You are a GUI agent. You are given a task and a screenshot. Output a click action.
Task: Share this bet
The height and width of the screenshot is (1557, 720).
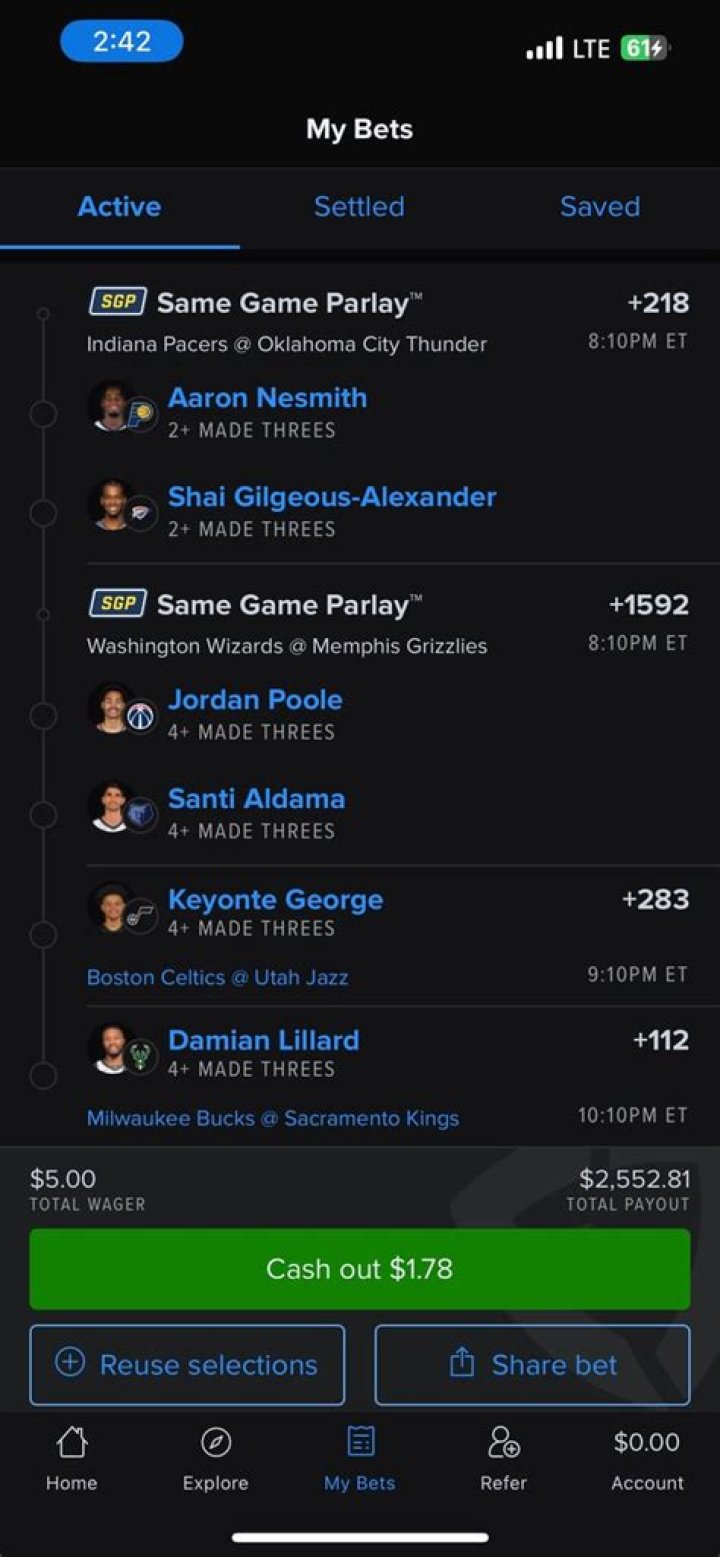click(x=532, y=1365)
